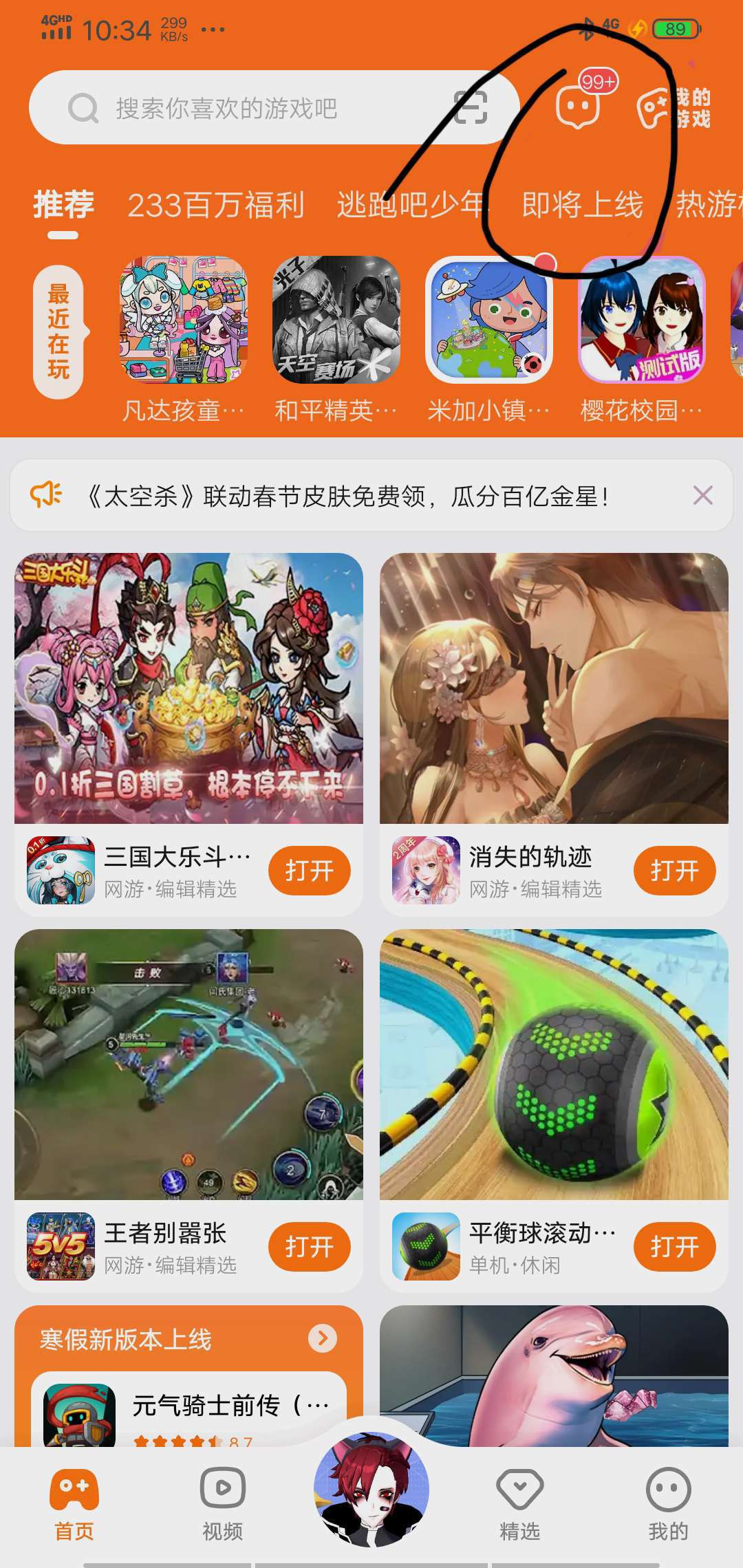
Task: Tap 打开 for 平衡球滚动
Action: click(674, 1247)
